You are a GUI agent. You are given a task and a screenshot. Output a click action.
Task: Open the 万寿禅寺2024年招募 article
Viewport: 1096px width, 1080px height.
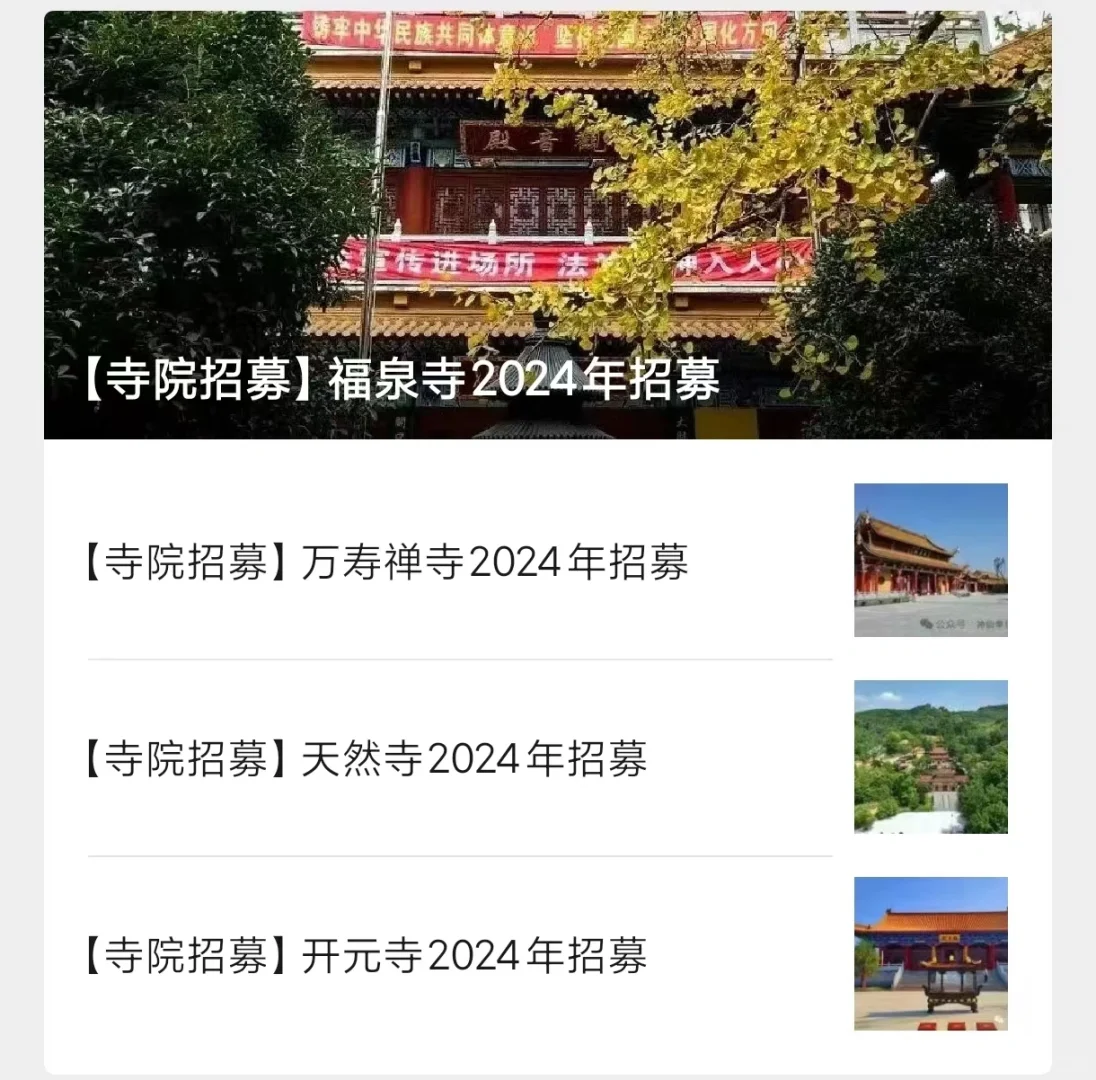(x=384, y=563)
